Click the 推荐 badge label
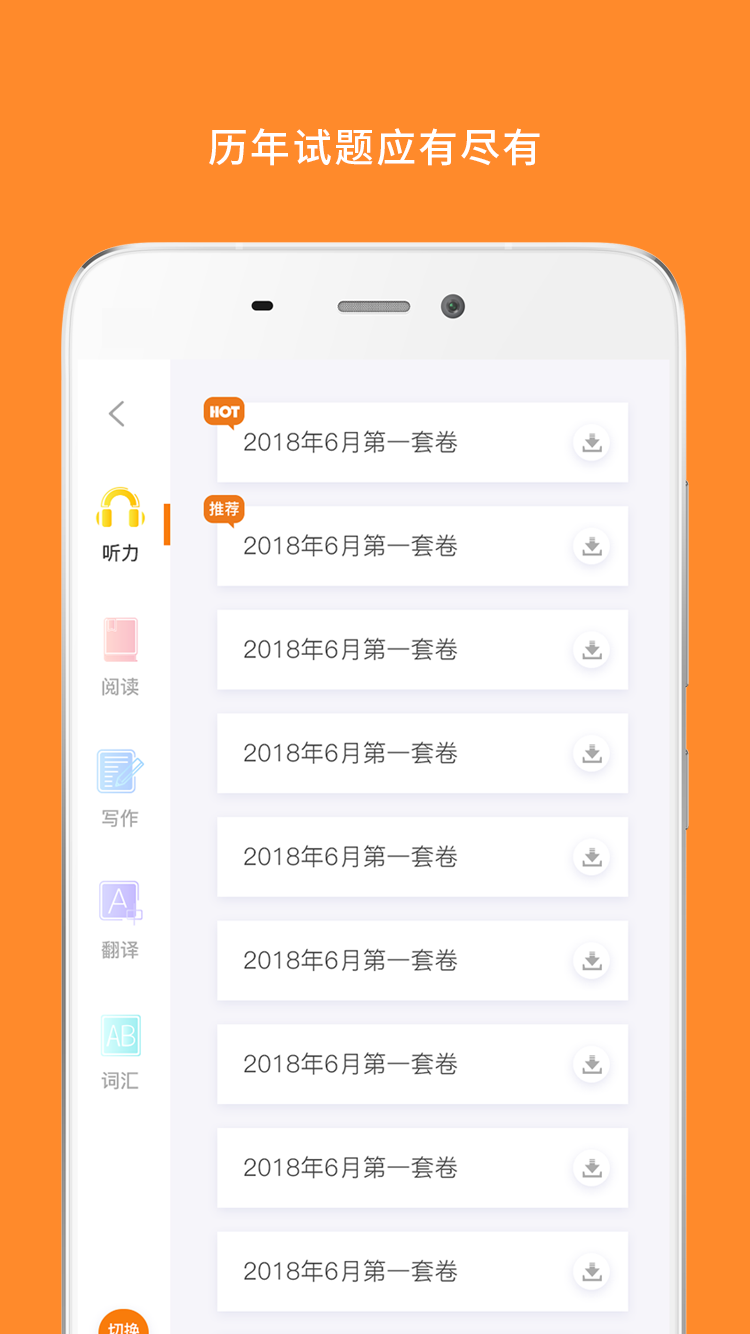Screen dimensions: 750x1334 click(224, 509)
